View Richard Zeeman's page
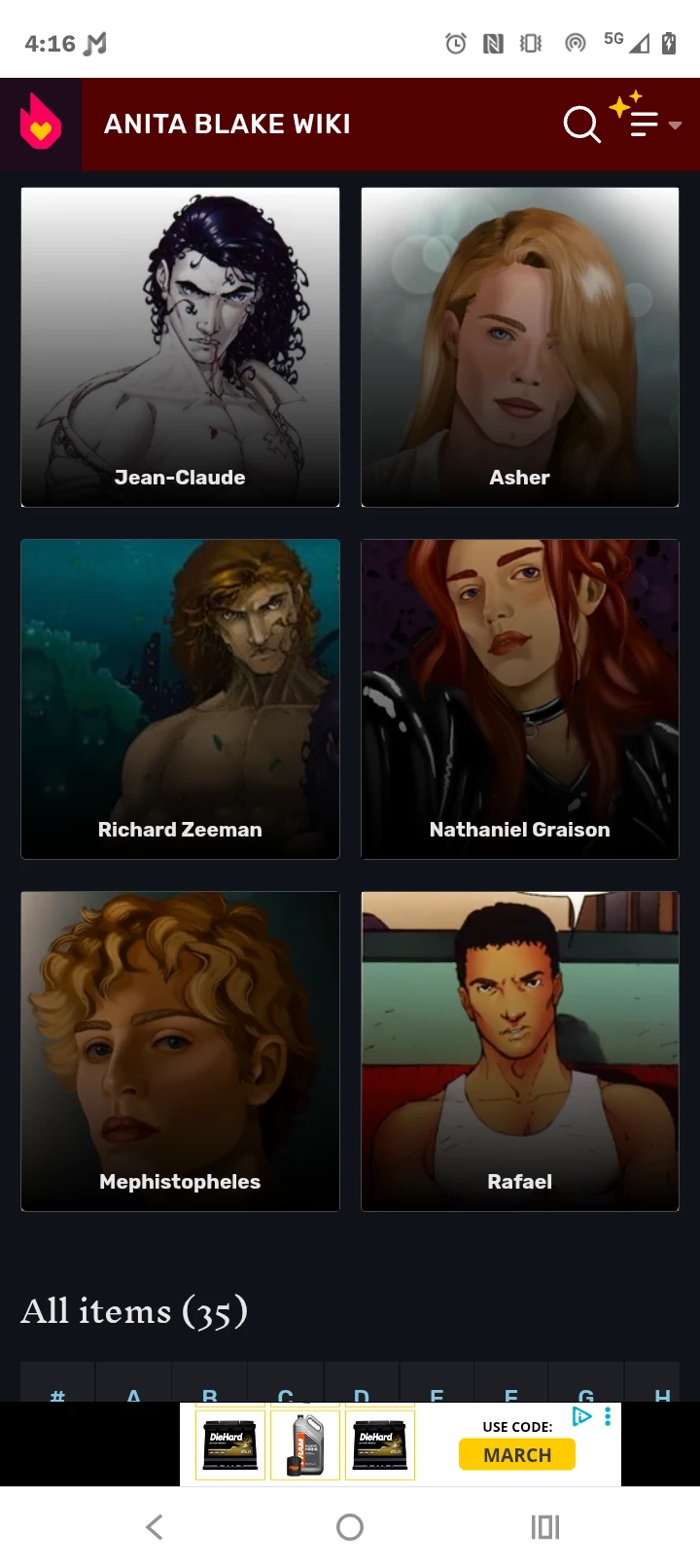Viewport: 700px width, 1568px height. coord(180,698)
